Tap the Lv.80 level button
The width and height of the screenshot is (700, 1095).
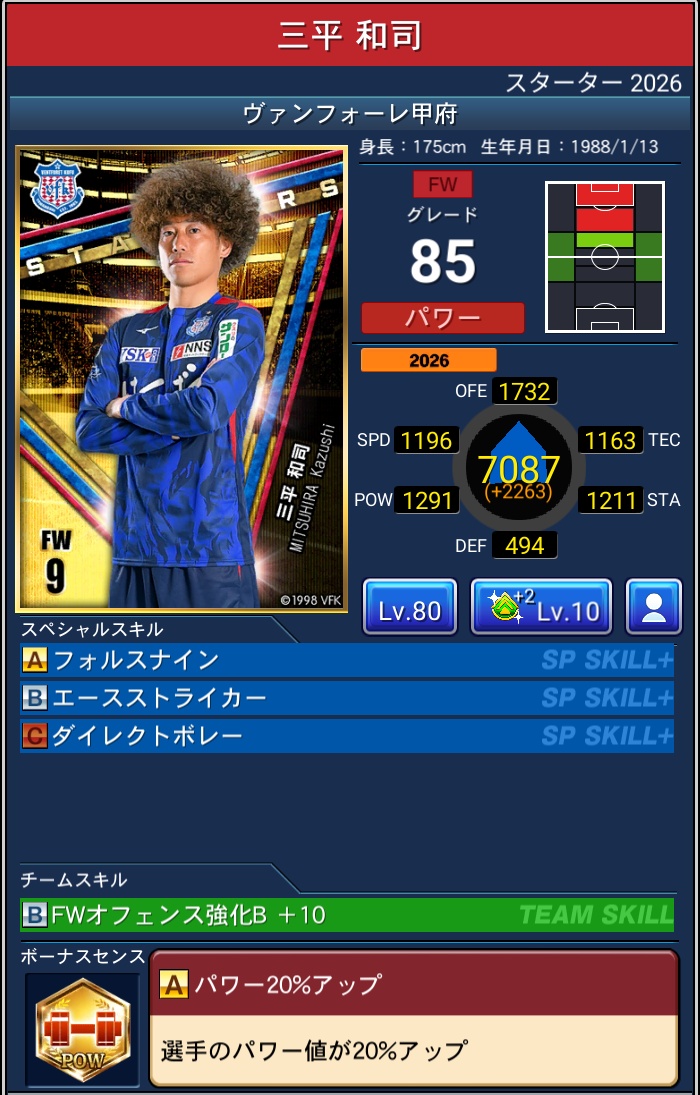[x=410, y=607]
